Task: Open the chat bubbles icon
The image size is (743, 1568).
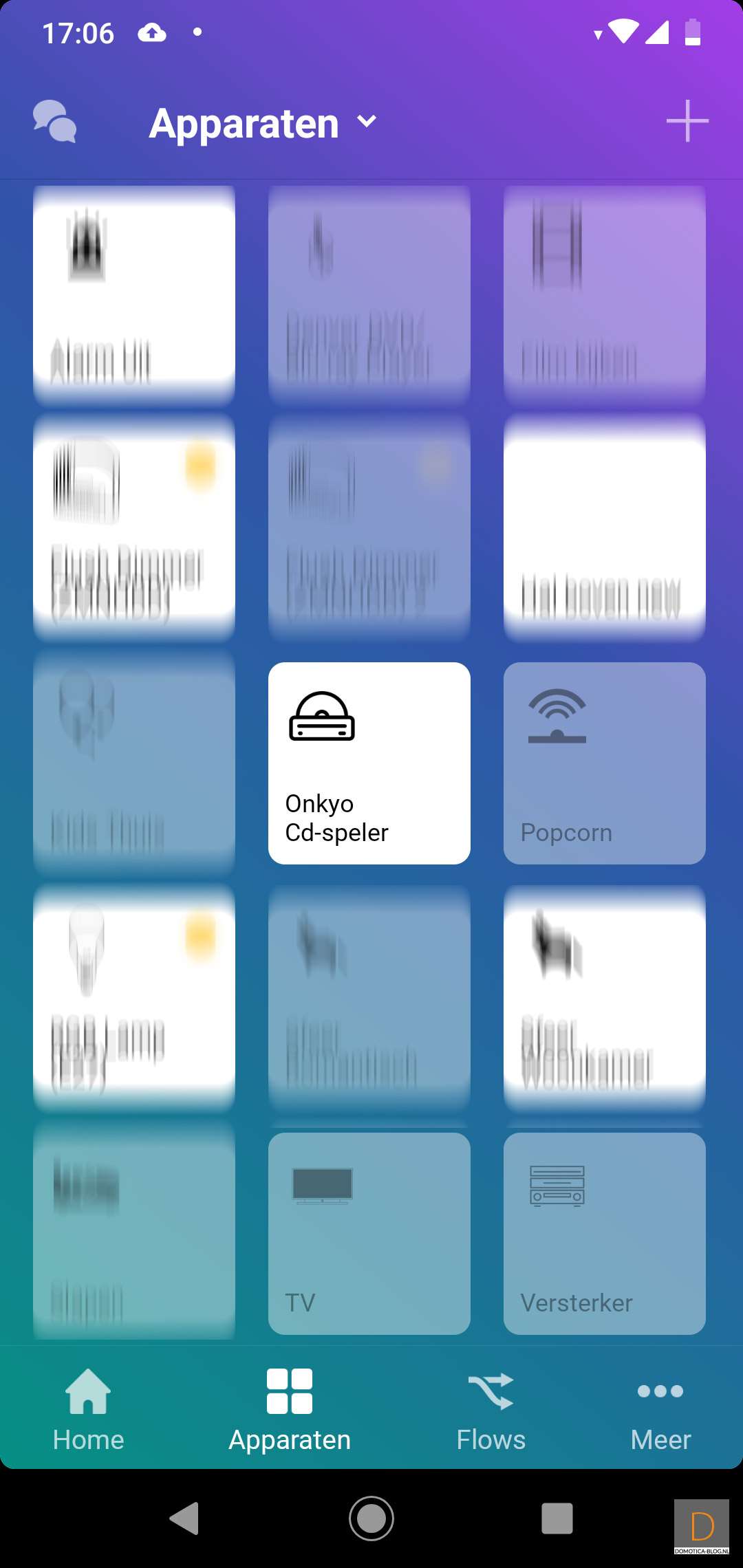Action: point(55,121)
